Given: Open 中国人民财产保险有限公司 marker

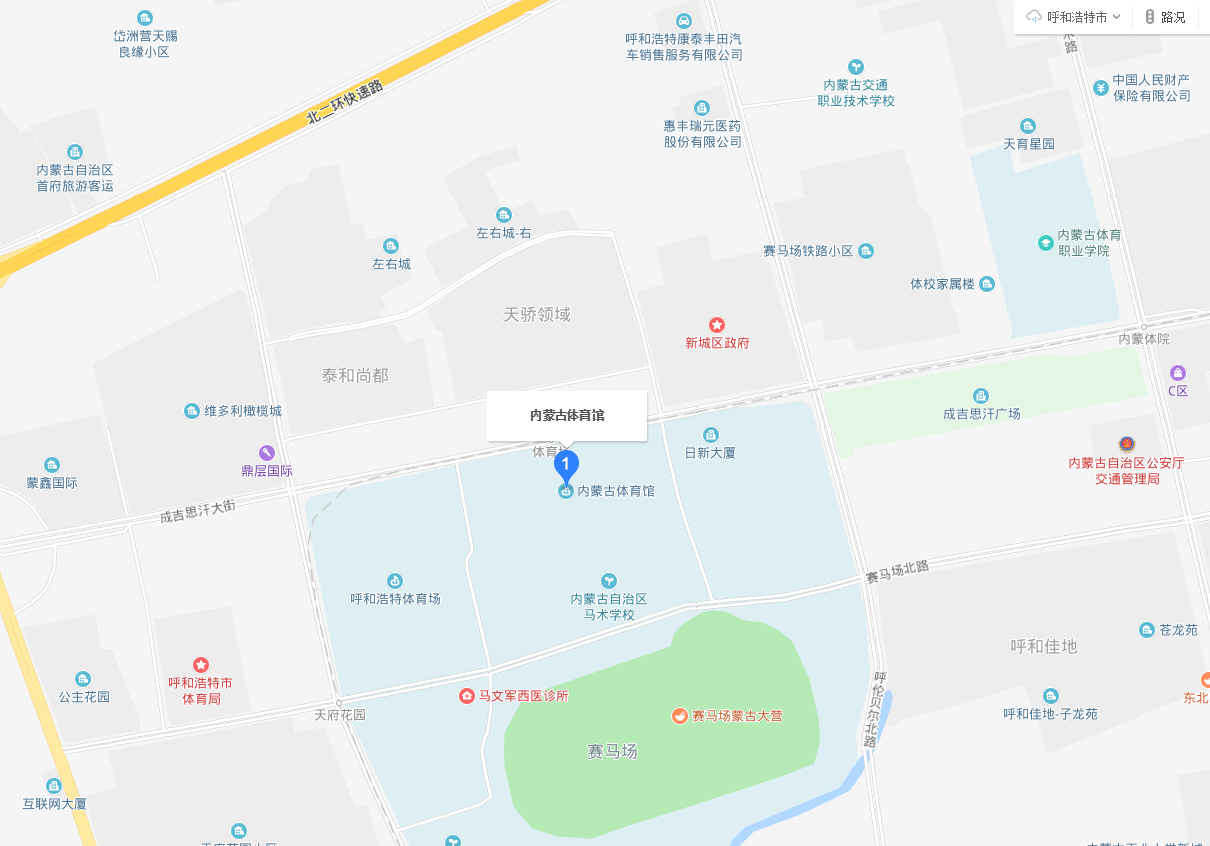Looking at the screenshot, I should [x=1101, y=88].
